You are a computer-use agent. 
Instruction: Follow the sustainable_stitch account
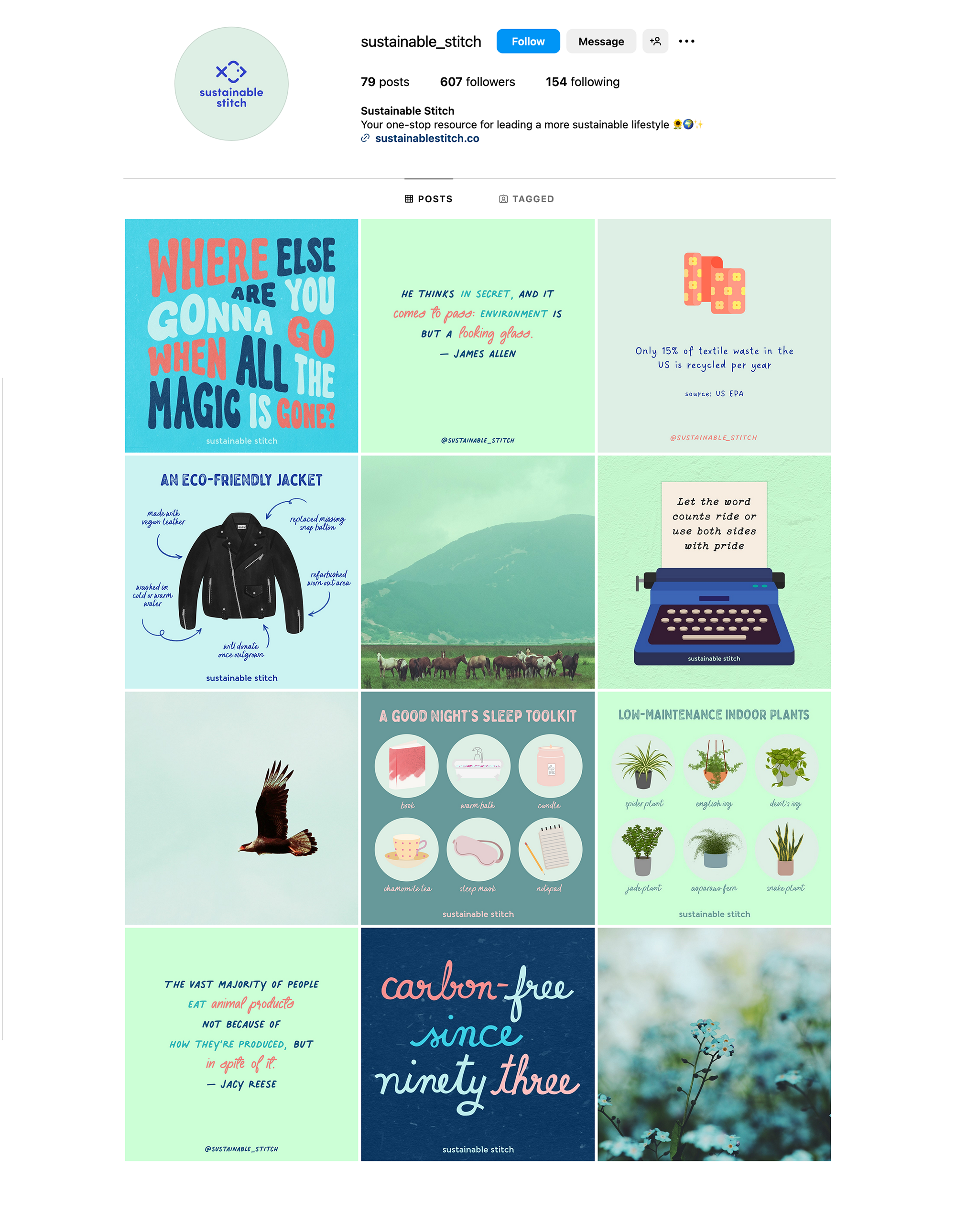[x=527, y=41]
